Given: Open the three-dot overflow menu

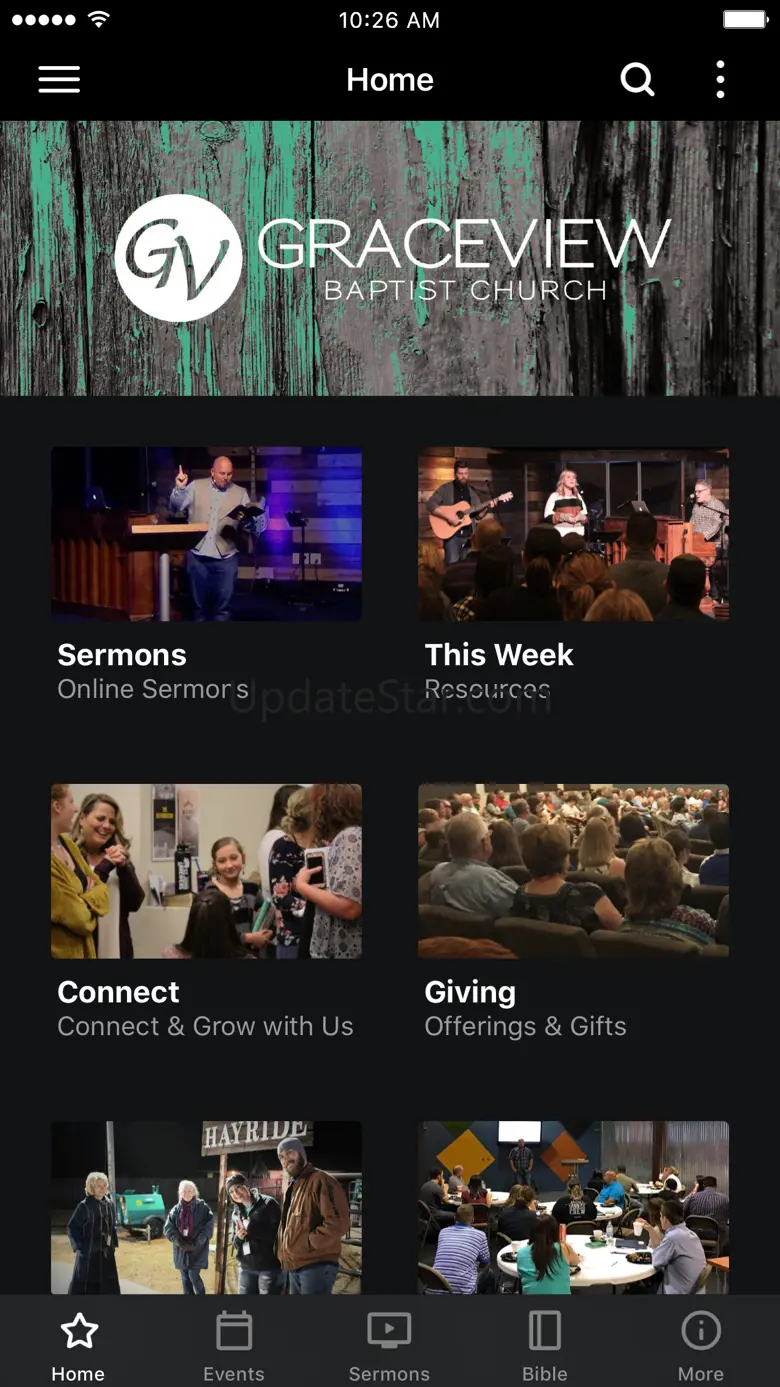Looking at the screenshot, I should pos(720,80).
